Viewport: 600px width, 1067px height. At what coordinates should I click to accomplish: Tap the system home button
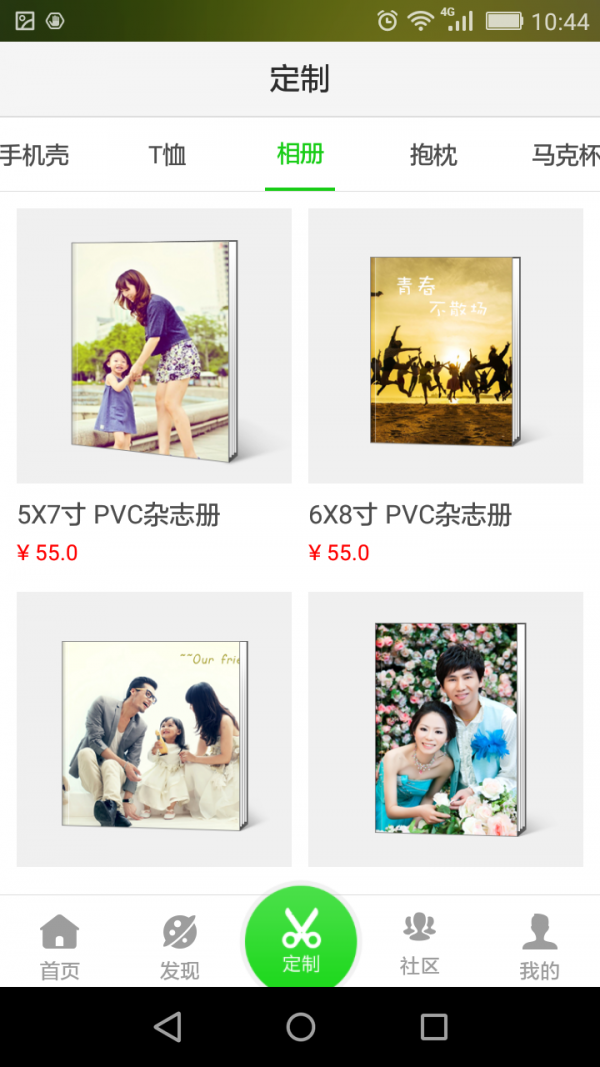(300, 1026)
